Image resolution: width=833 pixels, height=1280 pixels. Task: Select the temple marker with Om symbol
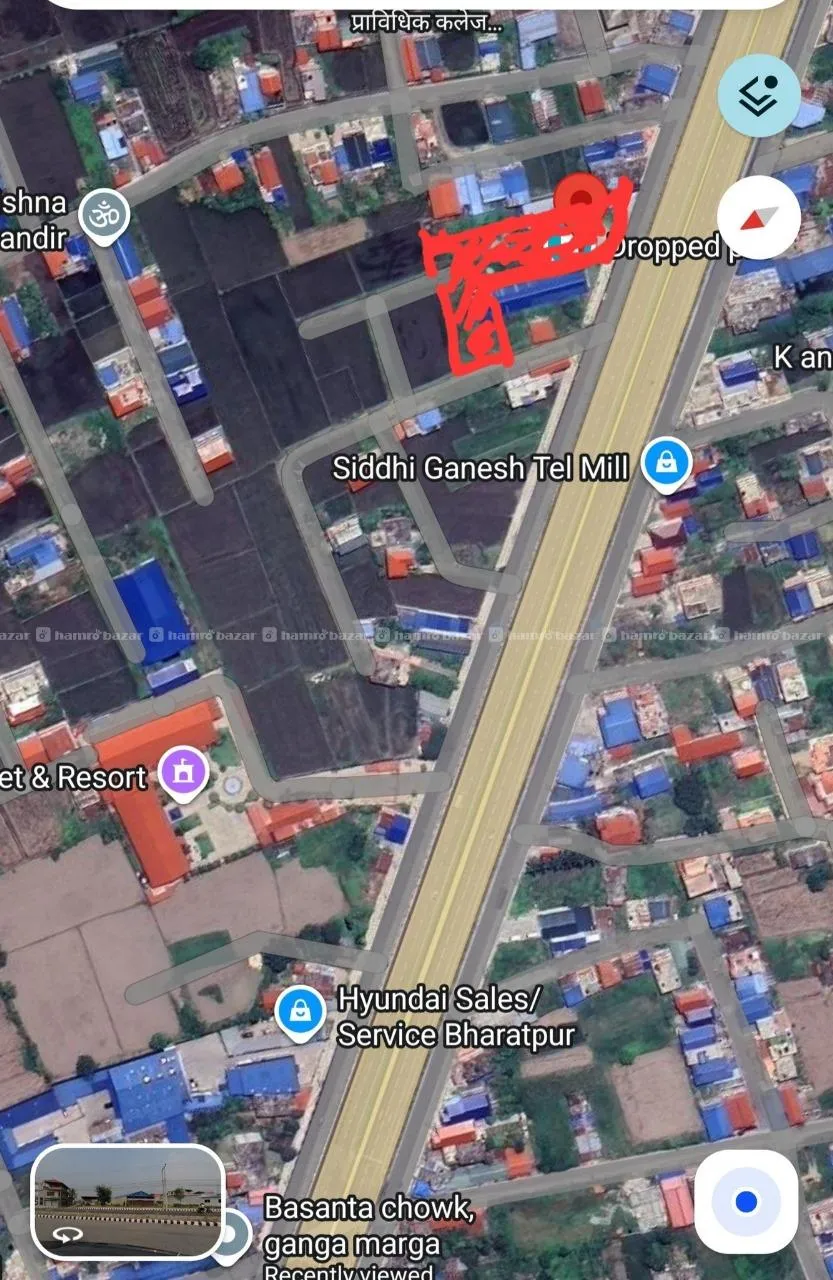[102, 216]
